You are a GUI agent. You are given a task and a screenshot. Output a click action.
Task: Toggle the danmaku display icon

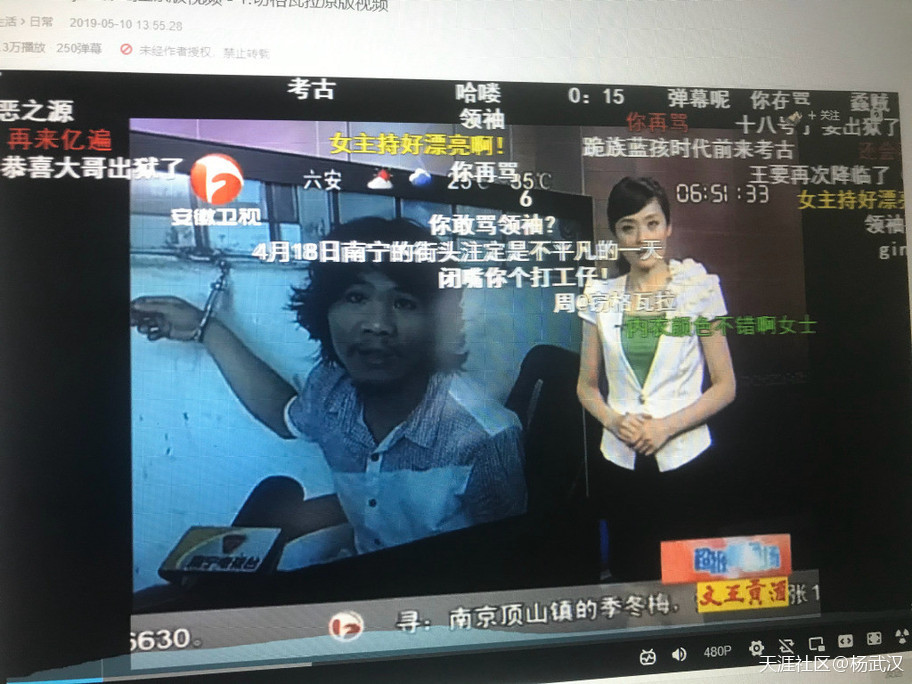648,655
